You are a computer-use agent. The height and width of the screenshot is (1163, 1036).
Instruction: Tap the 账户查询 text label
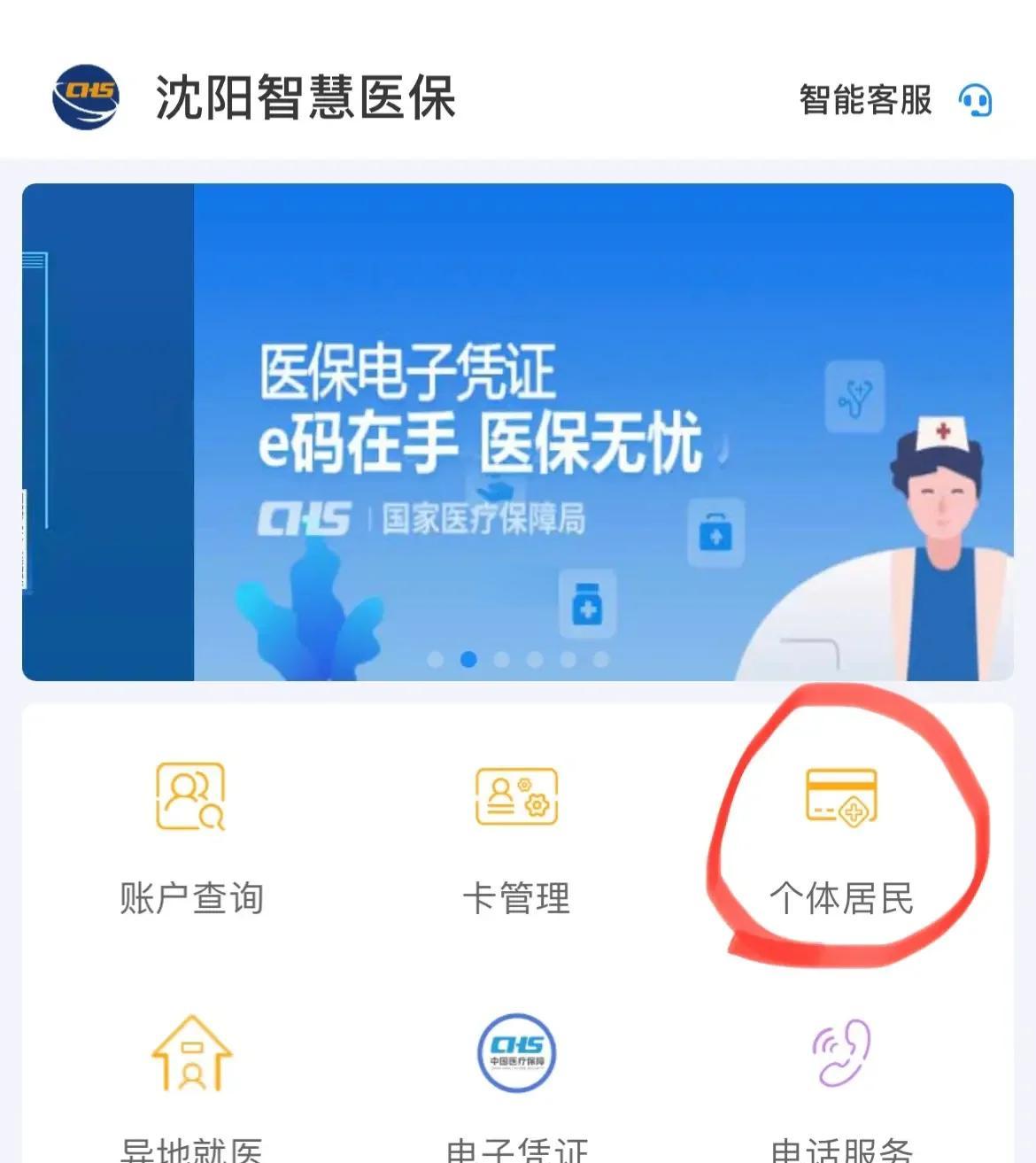click(x=189, y=897)
